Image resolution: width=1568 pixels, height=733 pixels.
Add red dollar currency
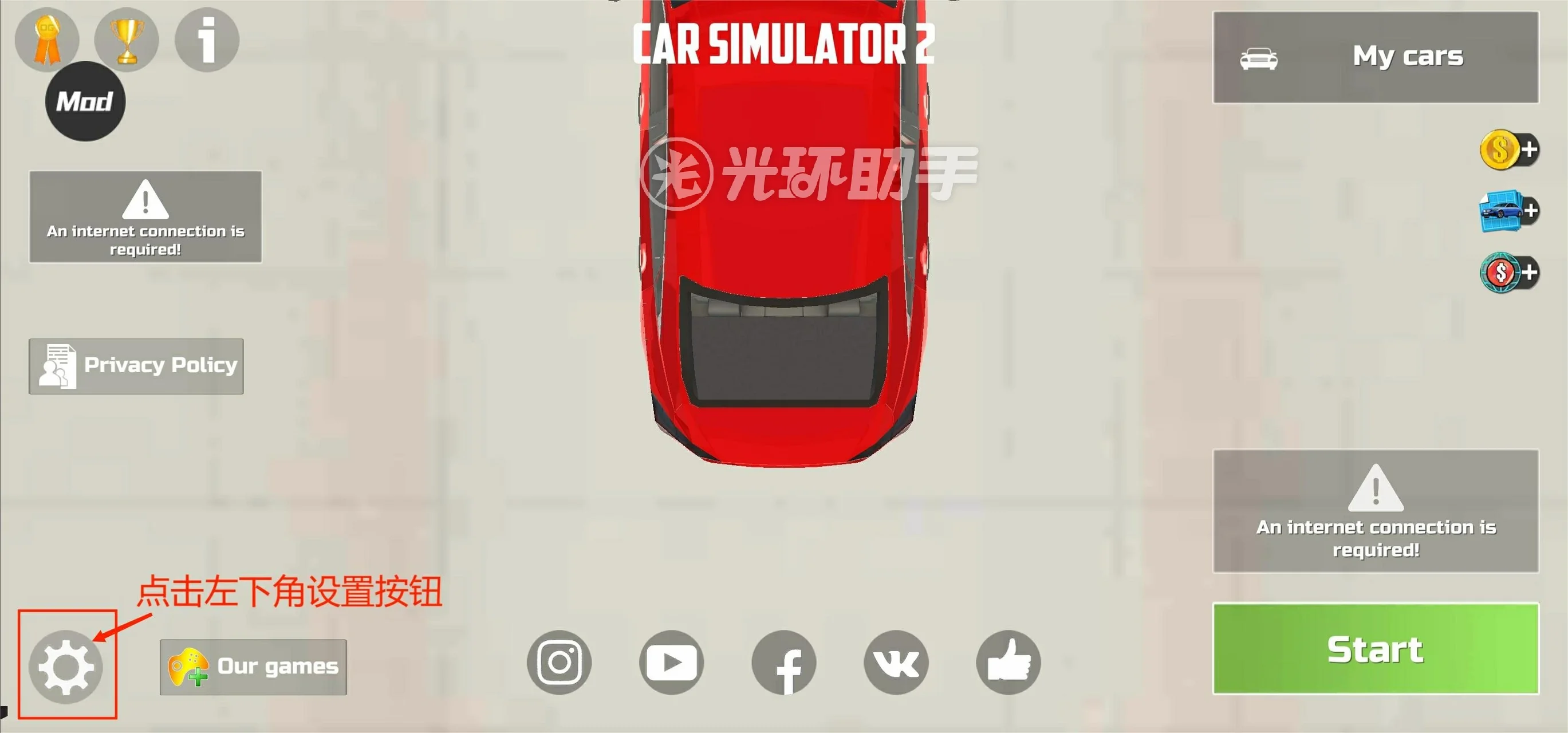click(1509, 272)
